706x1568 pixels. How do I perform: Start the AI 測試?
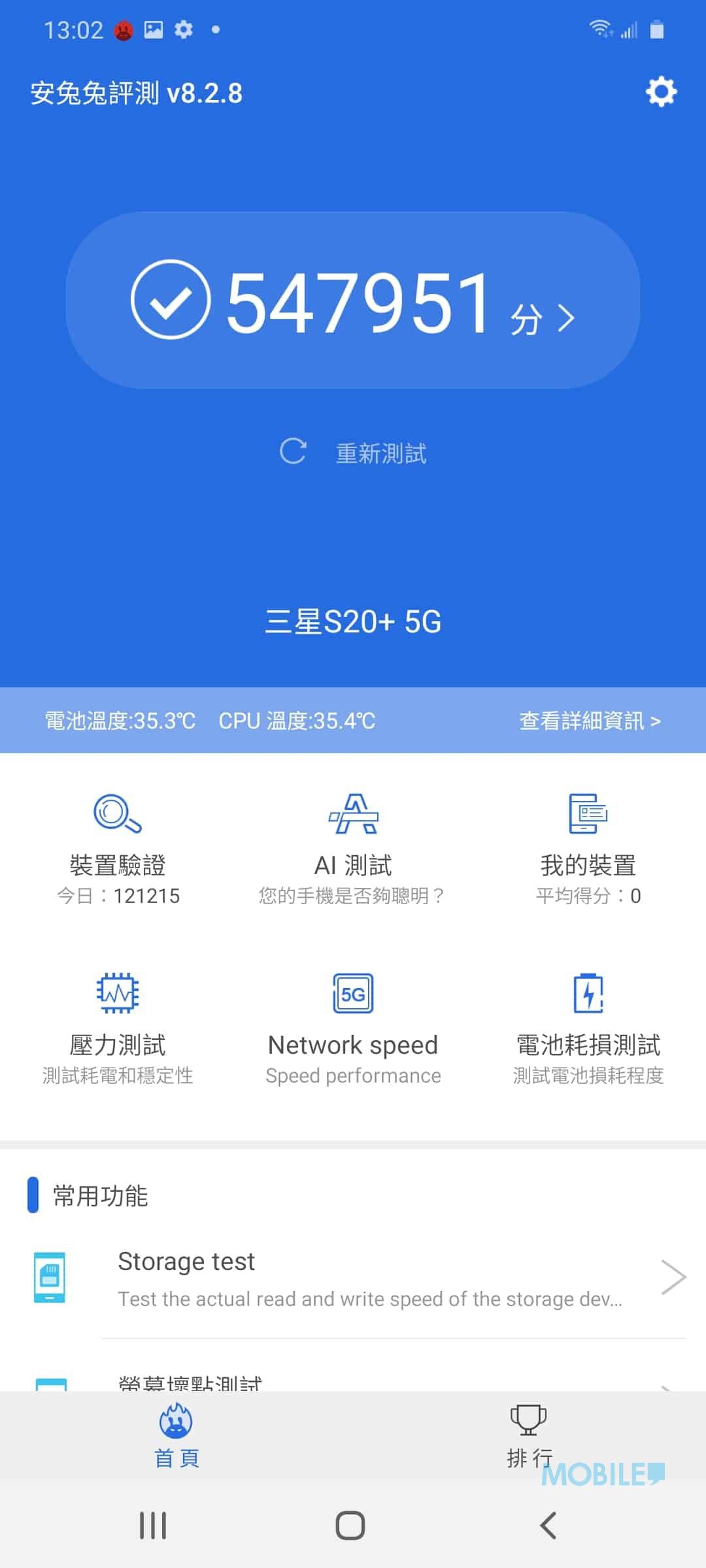click(x=353, y=849)
